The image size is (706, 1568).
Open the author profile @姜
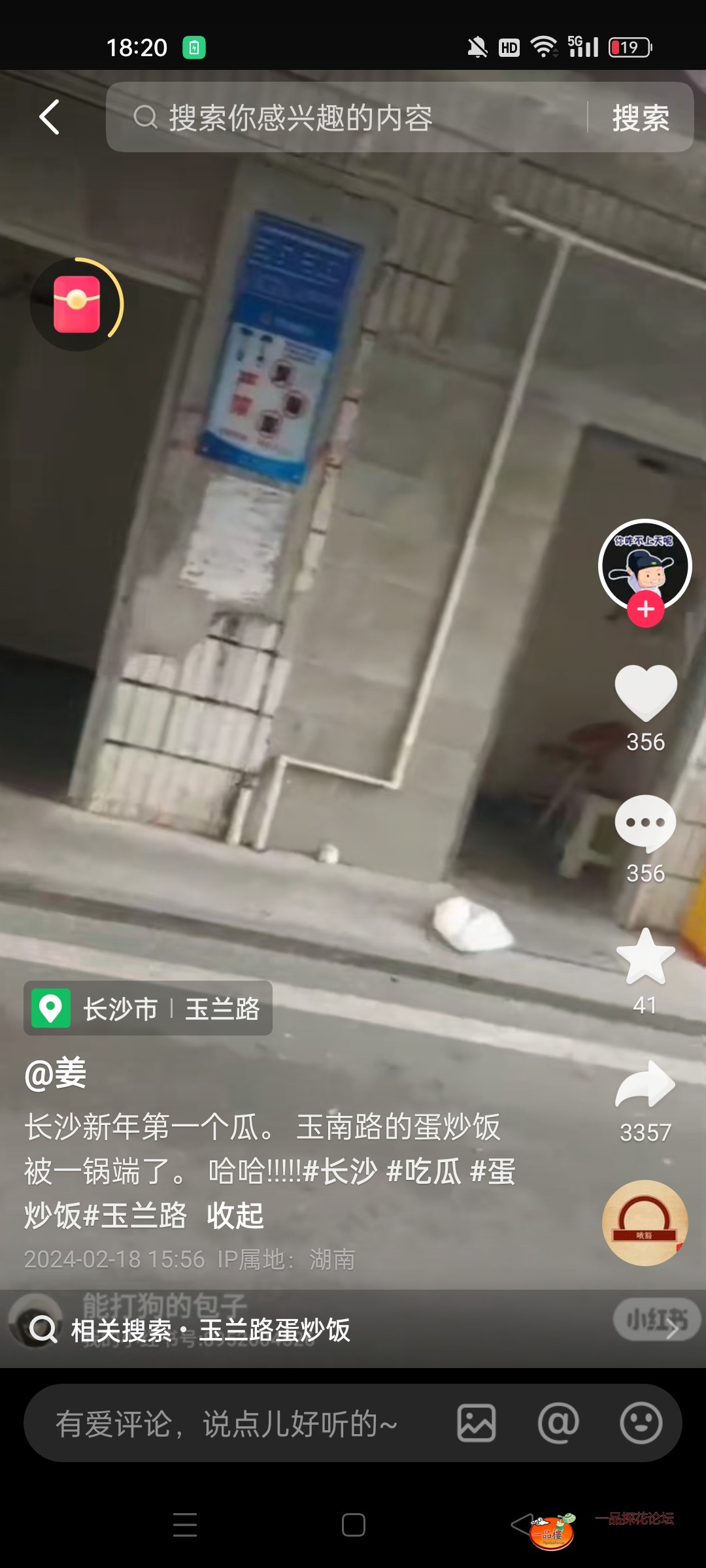(x=56, y=1073)
